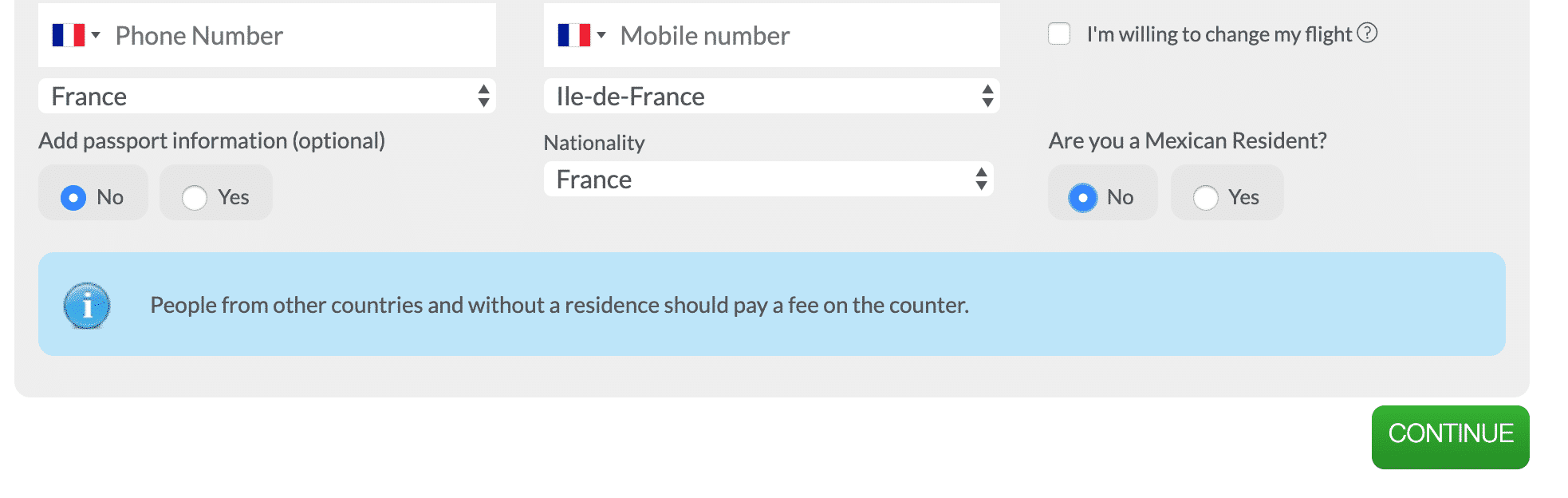Viewport: 1568px width, 498px height.
Task: Select Yes to add passport information
Action: (195, 197)
